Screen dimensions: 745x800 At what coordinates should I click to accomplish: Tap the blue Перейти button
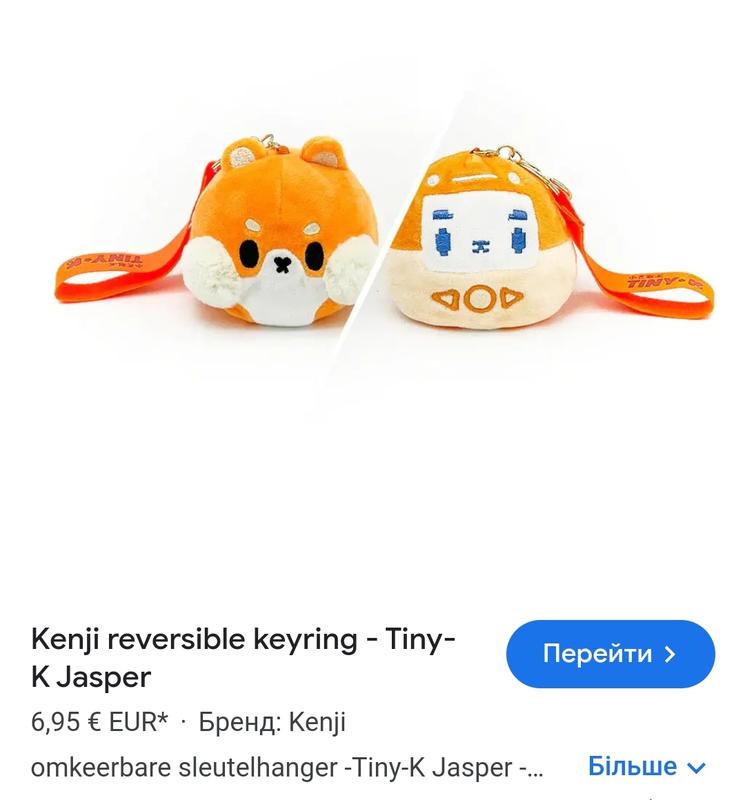tap(610, 654)
